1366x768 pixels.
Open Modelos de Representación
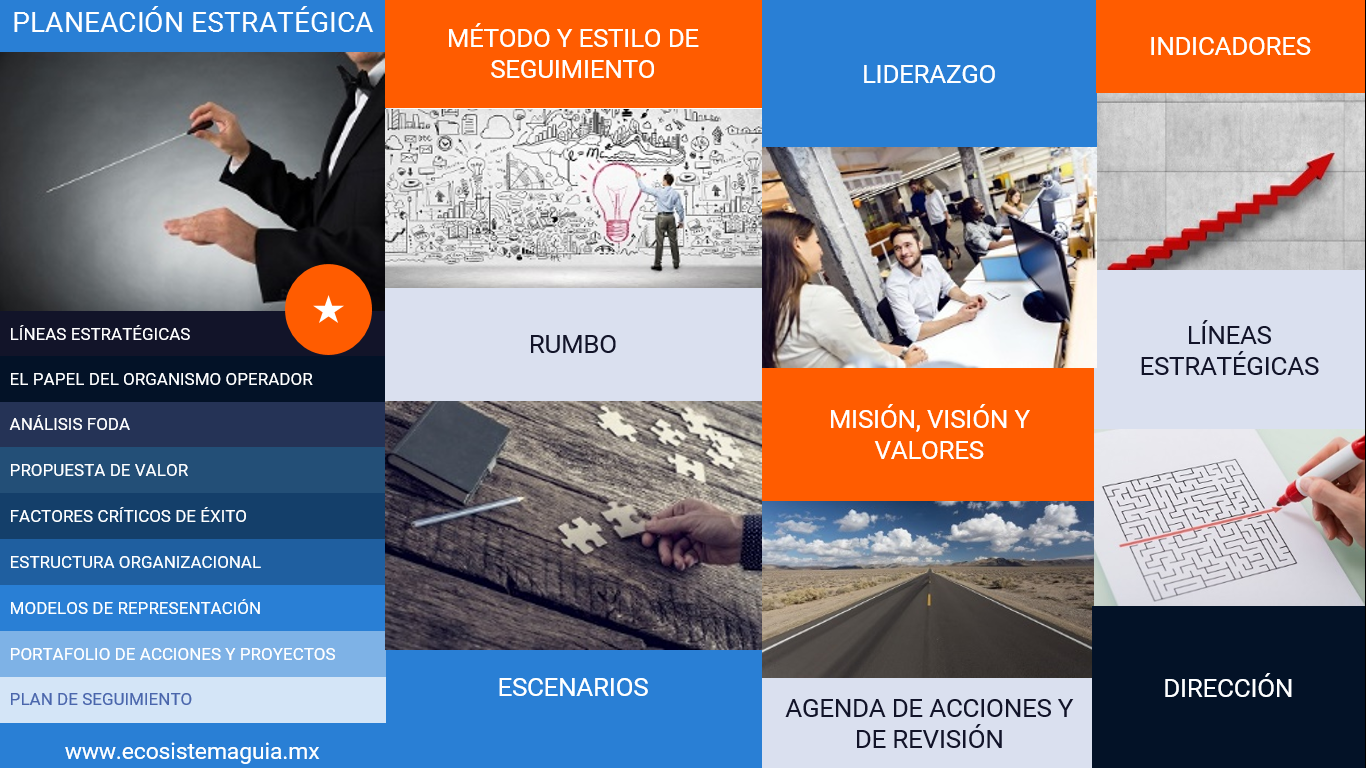pyautogui.click(x=135, y=608)
